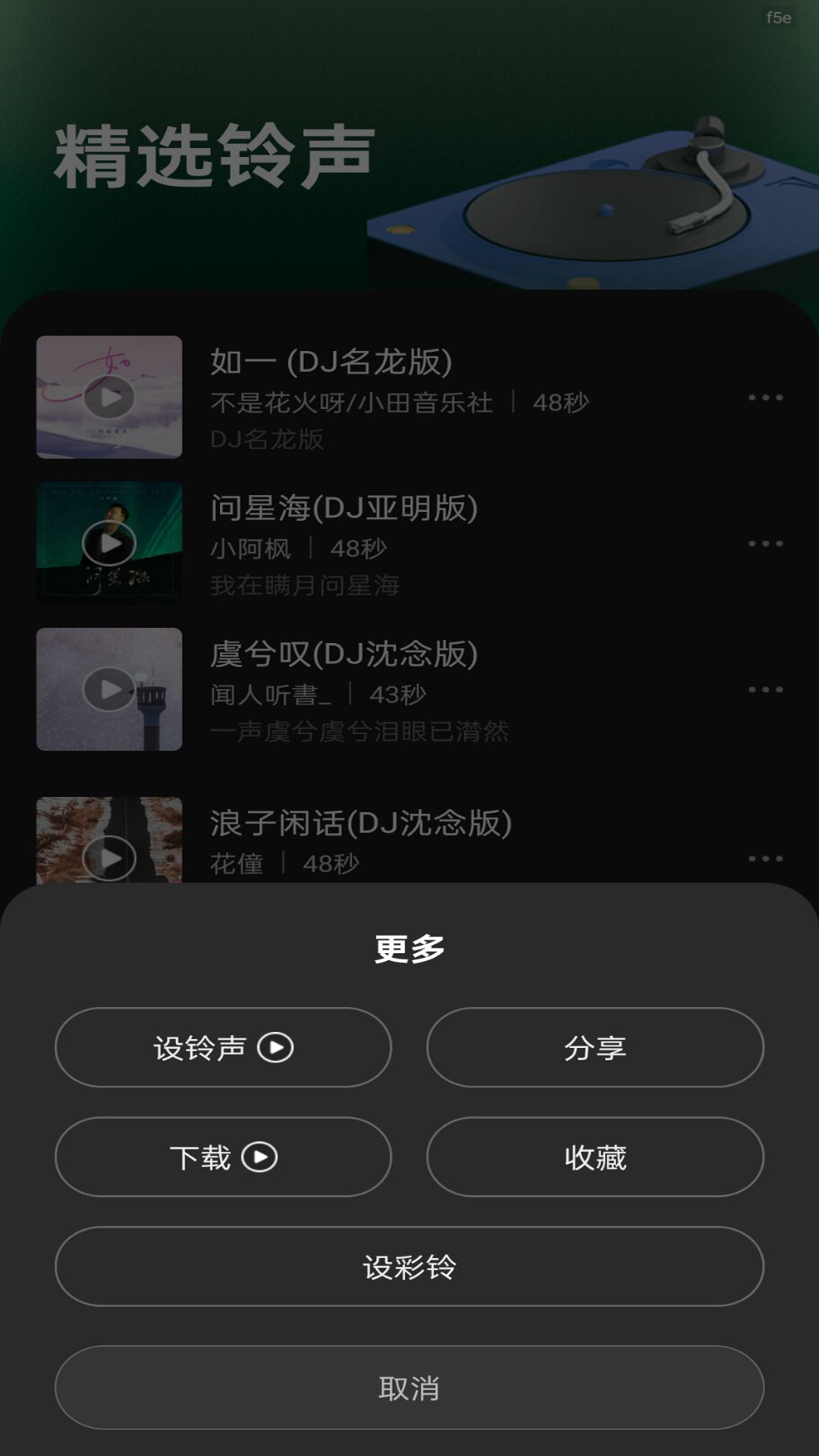Viewport: 819px width, 1456px height.
Task: Tap 设彩铃 to set color ring
Action: point(409,1267)
